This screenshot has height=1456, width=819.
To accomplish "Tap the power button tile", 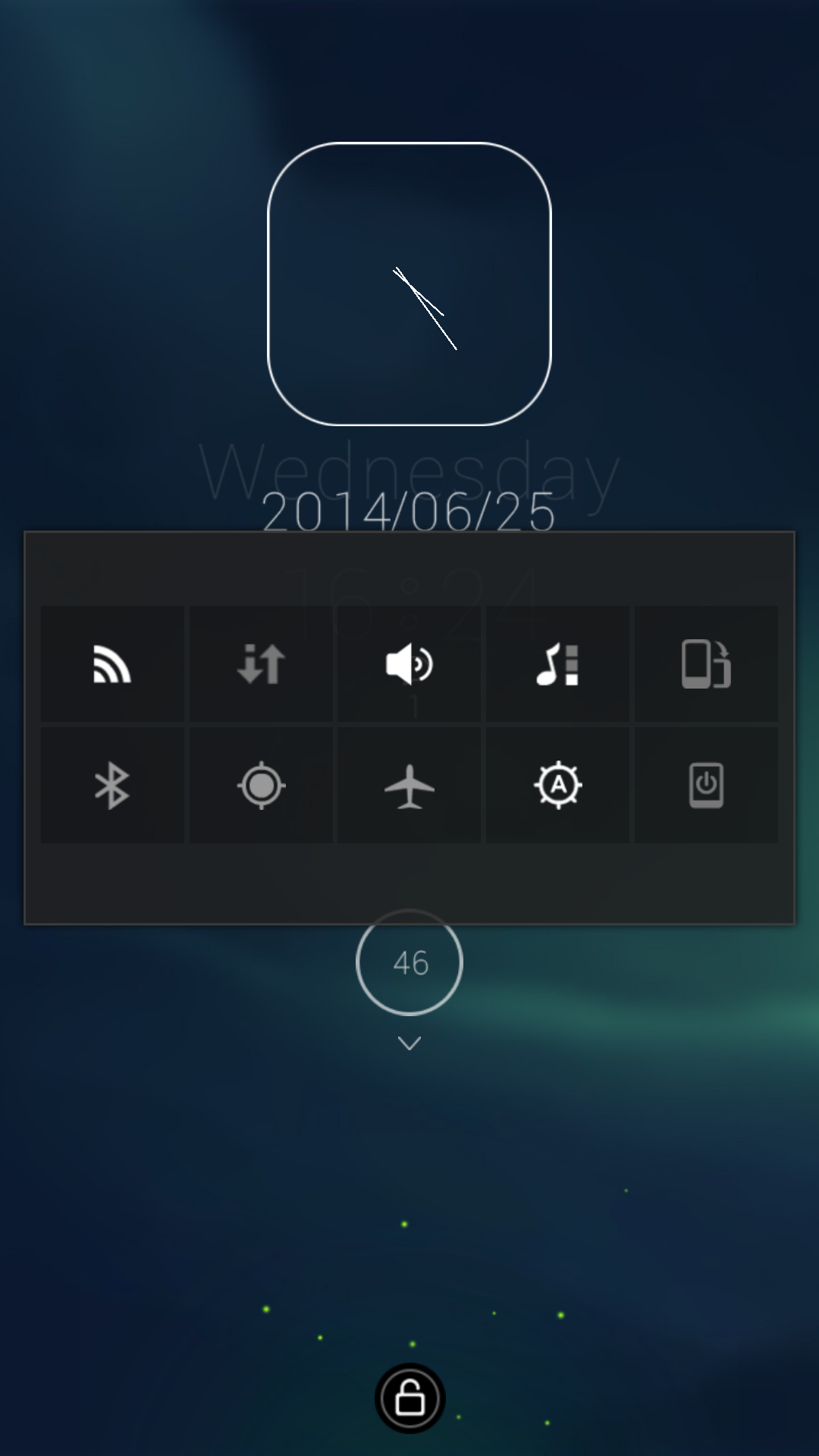I will click(x=706, y=785).
